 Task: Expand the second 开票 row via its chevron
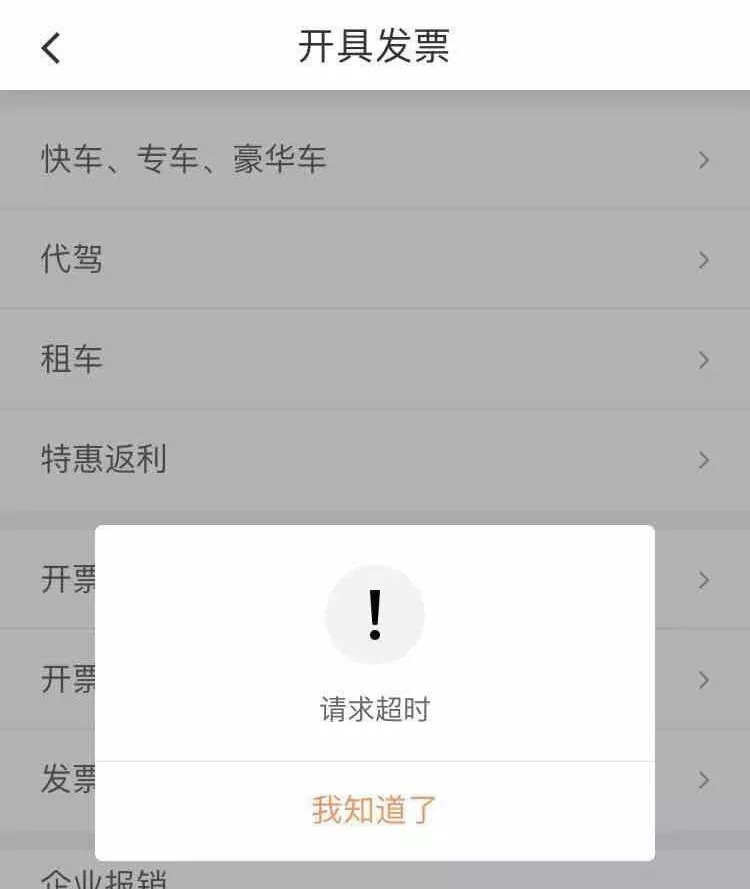point(703,680)
